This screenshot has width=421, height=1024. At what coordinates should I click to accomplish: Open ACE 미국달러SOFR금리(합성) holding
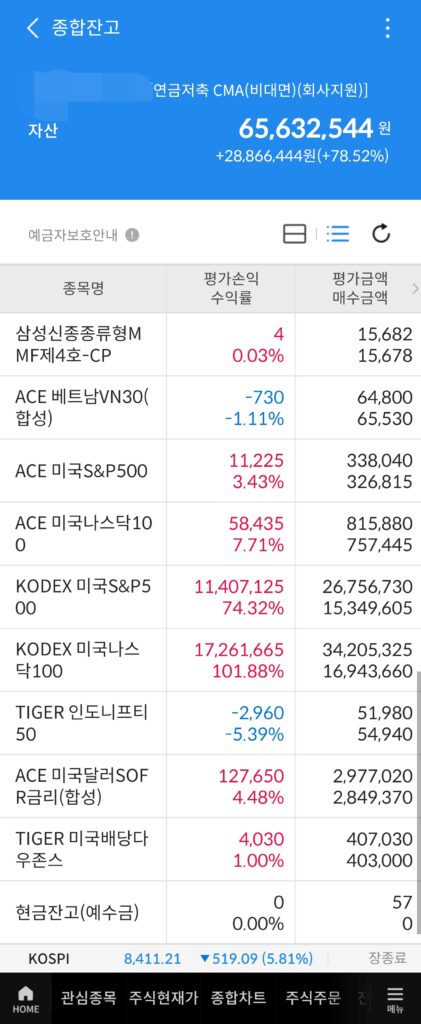(210, 786)
